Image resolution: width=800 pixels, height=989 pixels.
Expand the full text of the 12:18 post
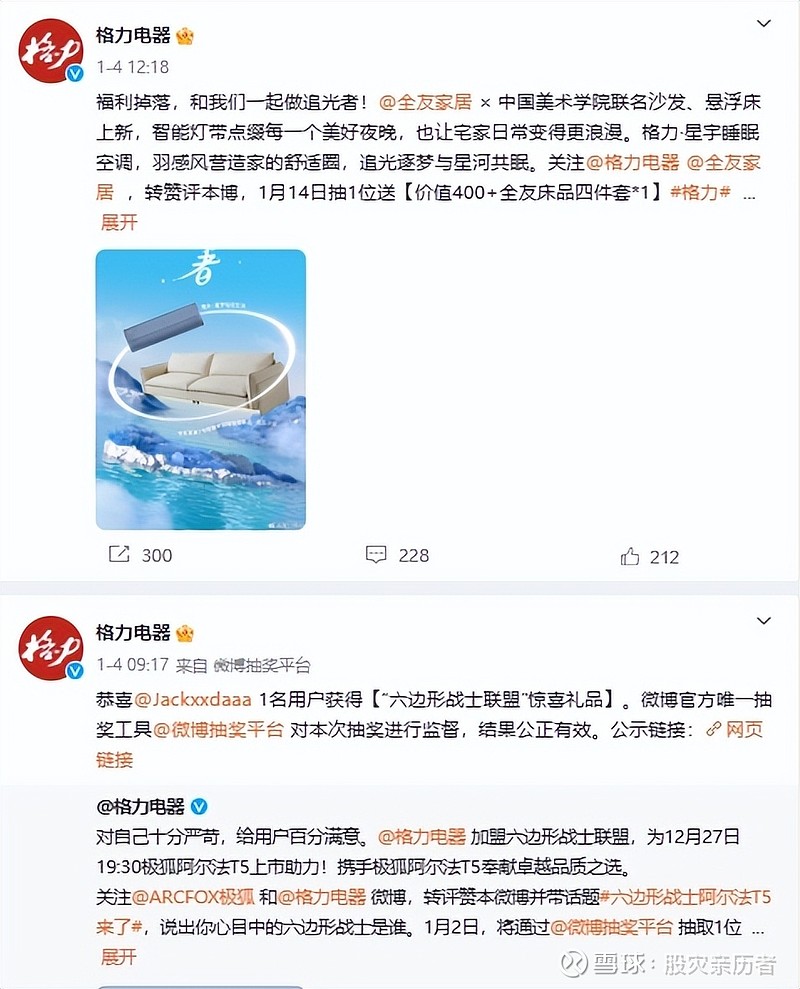click(118, 222)
